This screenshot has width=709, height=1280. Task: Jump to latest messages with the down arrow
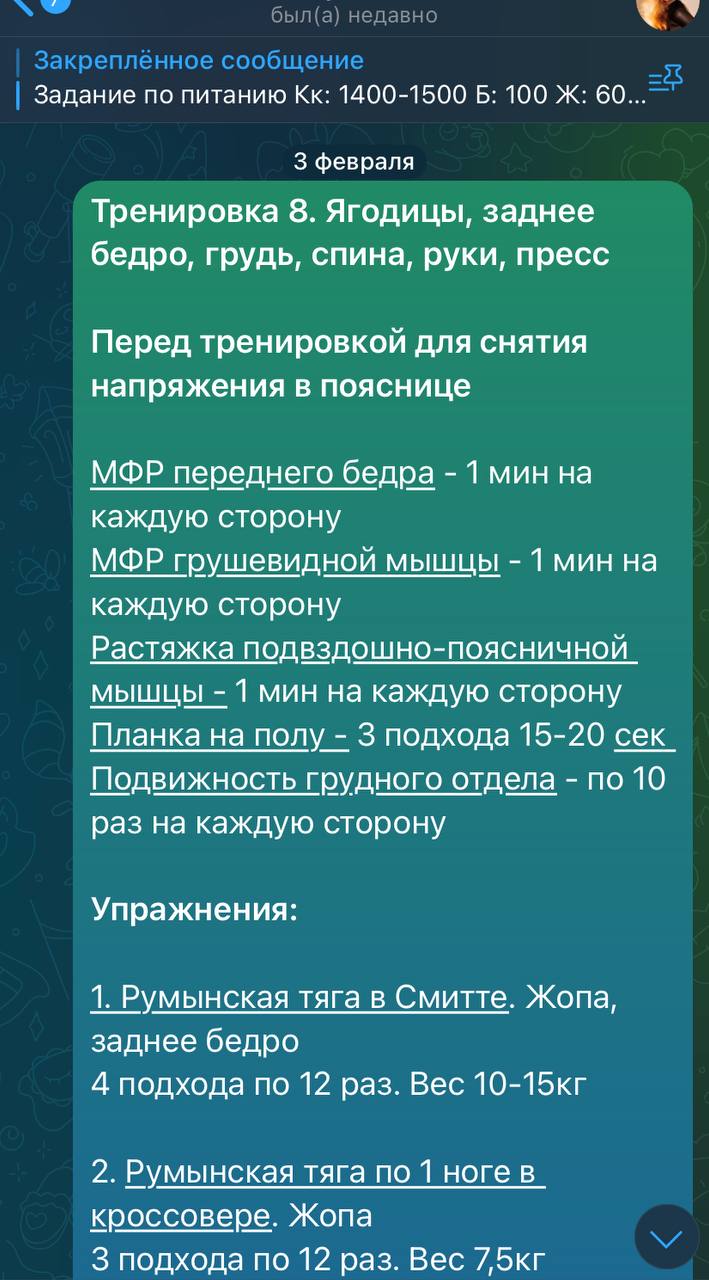click(666, 1239)
